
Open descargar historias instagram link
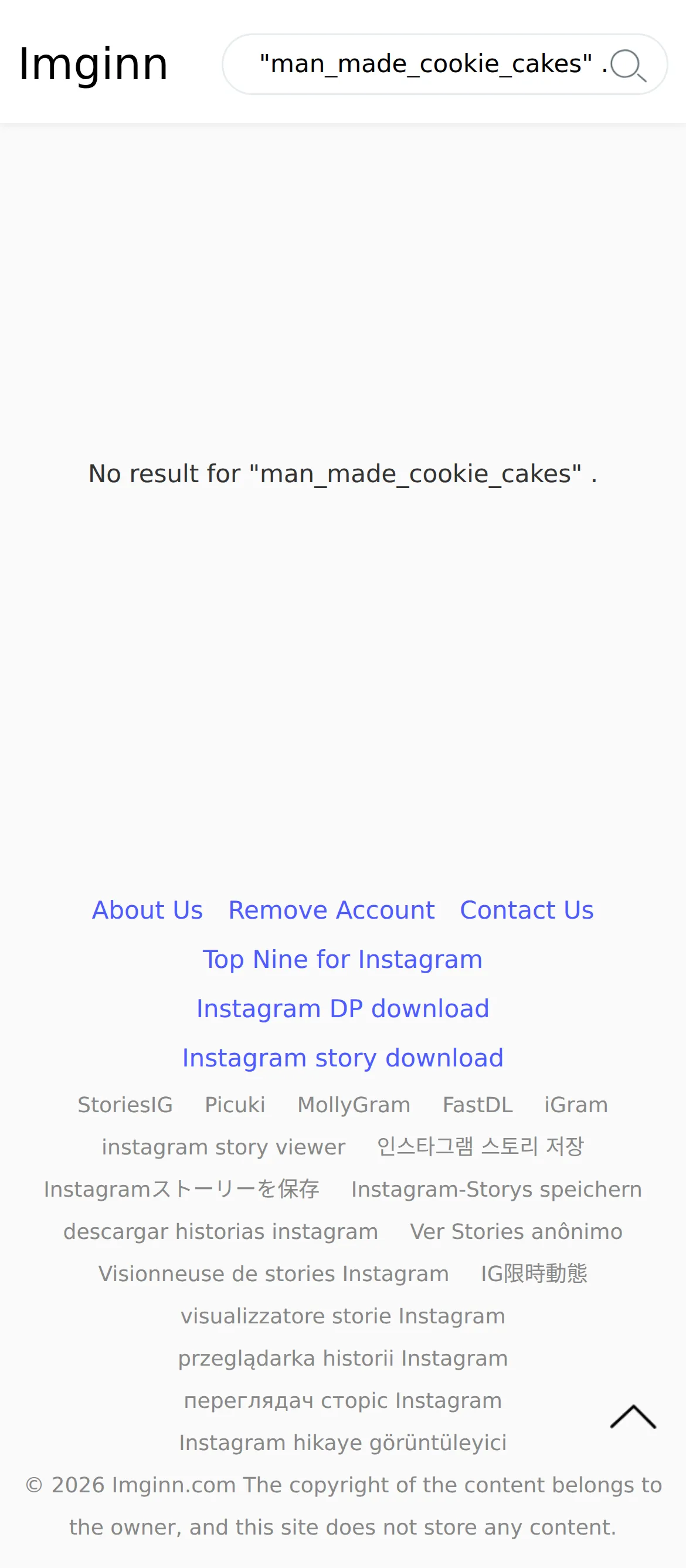[221, 1231]
